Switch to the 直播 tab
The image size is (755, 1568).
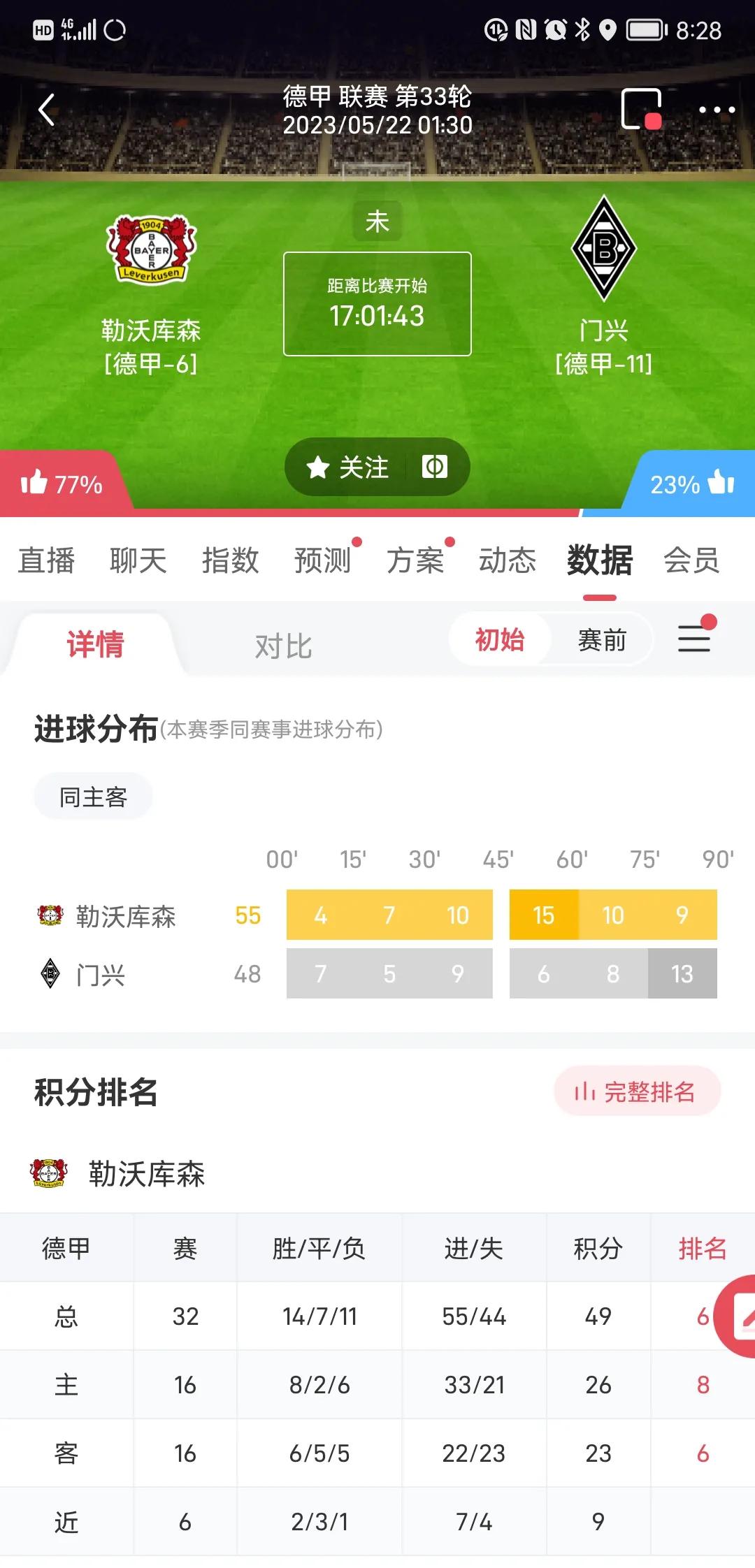46,560
